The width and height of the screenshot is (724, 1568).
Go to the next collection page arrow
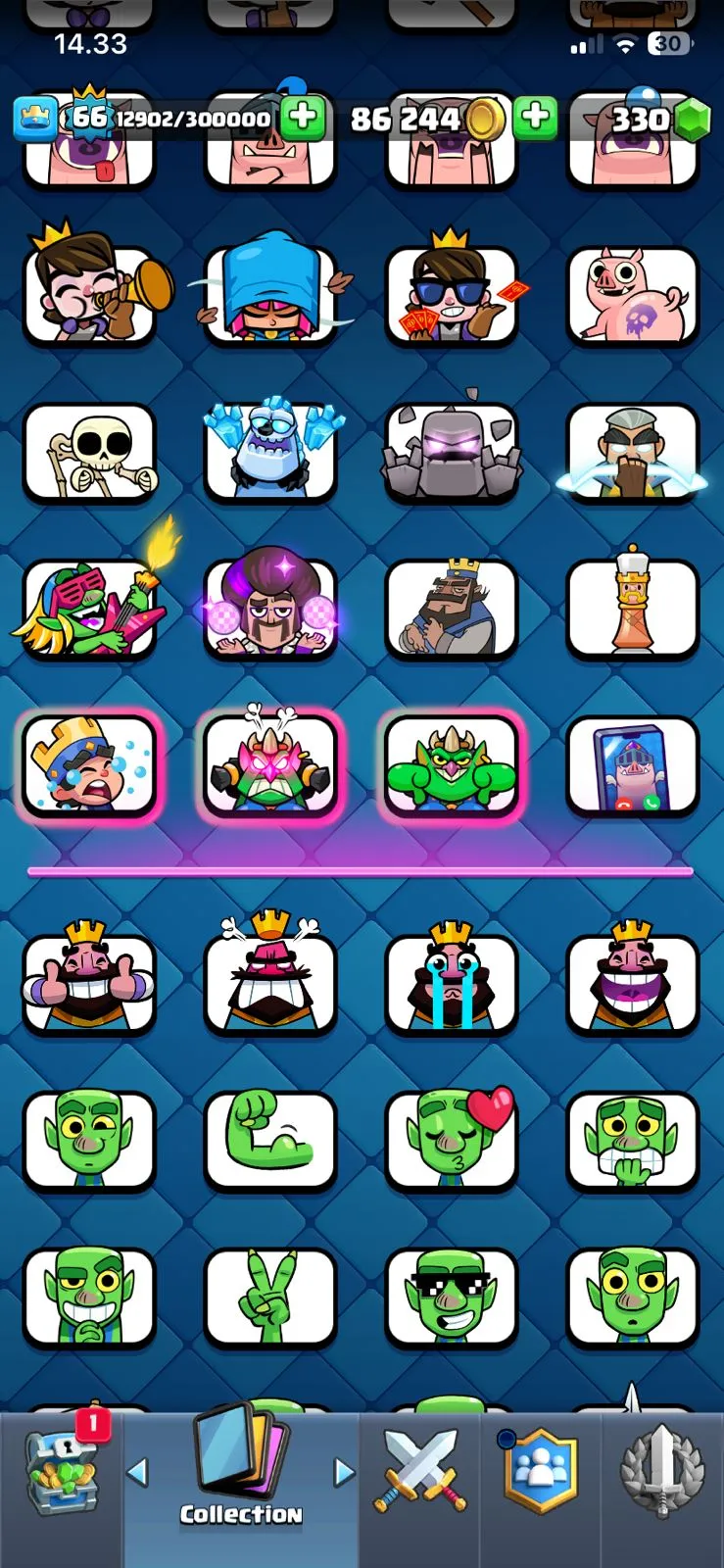343,1471
